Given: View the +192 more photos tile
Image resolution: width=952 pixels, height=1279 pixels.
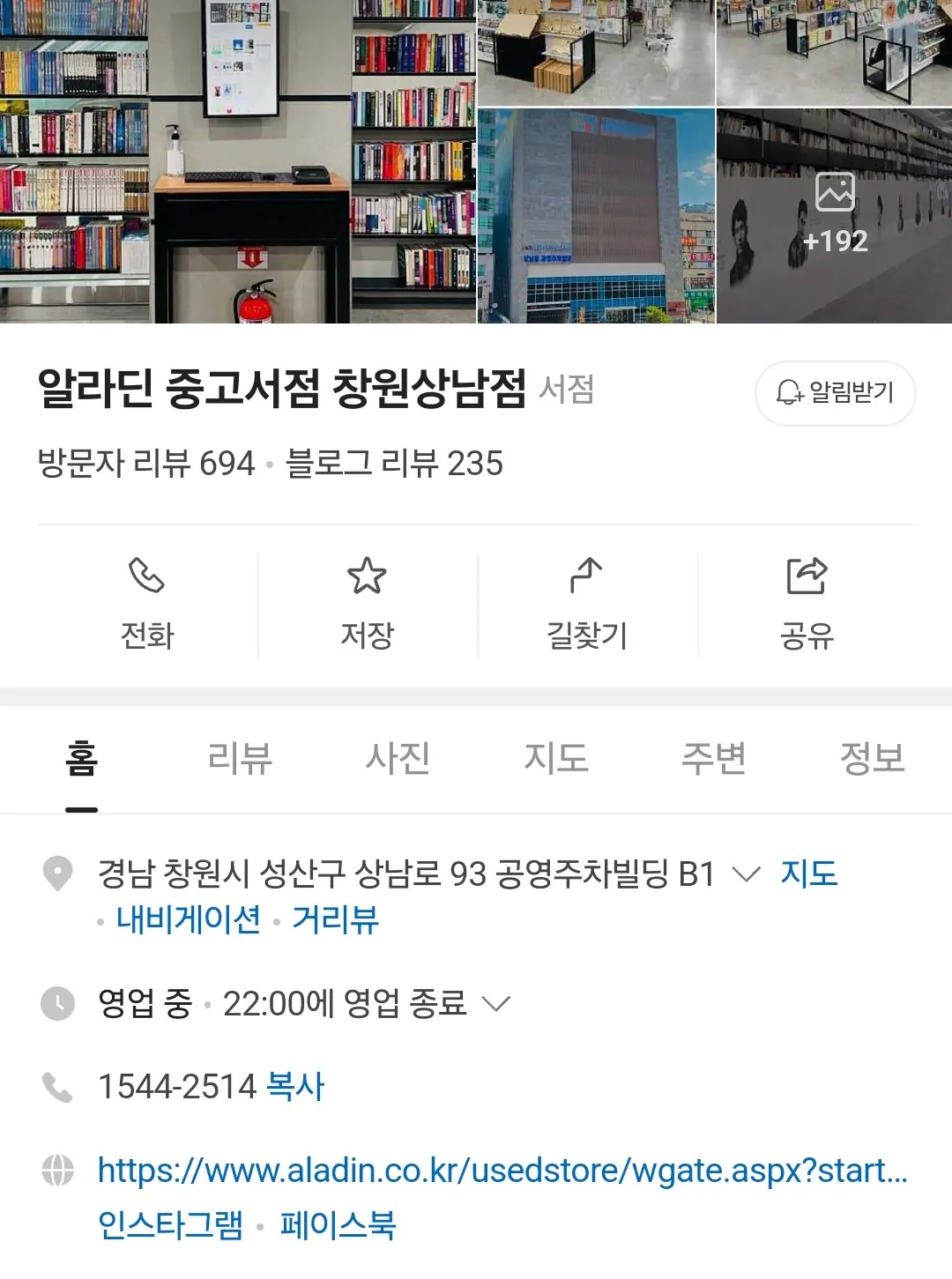Looking at the screenshot, I should (x=835, y=216).
